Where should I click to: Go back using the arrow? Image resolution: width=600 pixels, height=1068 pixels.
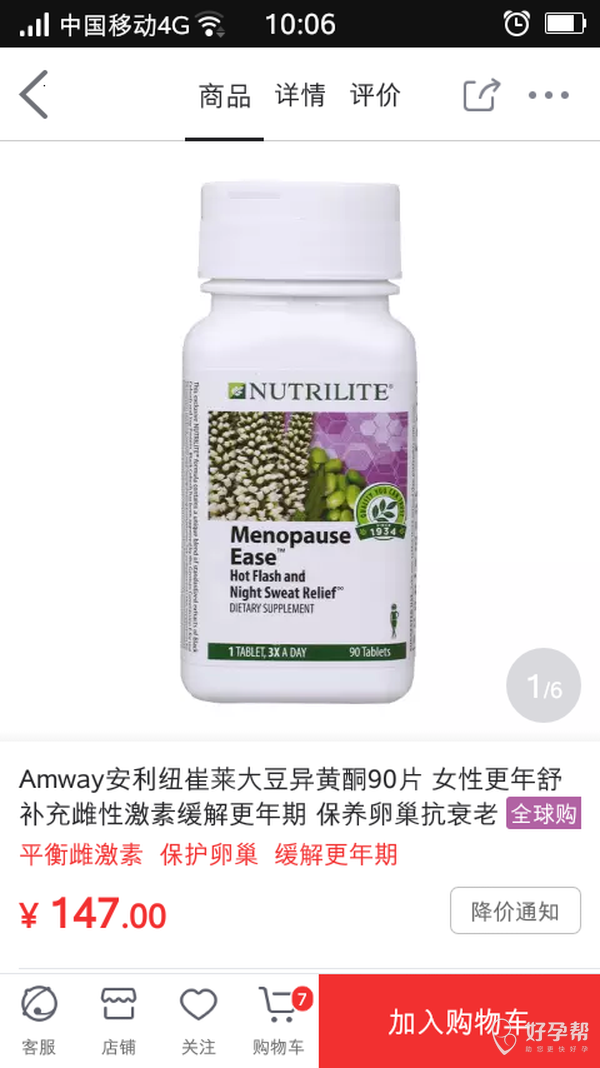(34, 96)
